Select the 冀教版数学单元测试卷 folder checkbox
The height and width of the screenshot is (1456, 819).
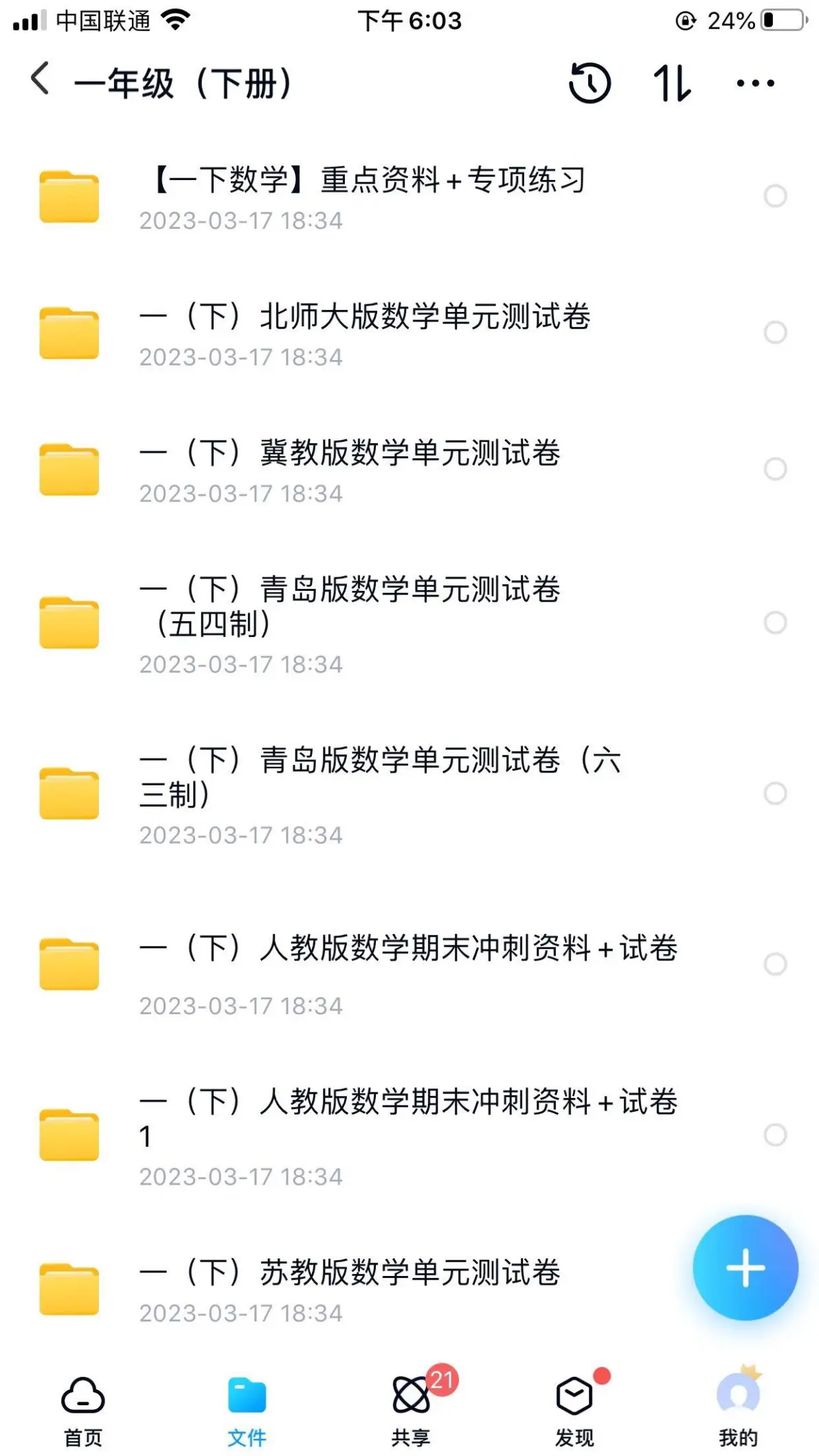click(x=775, y=469)
